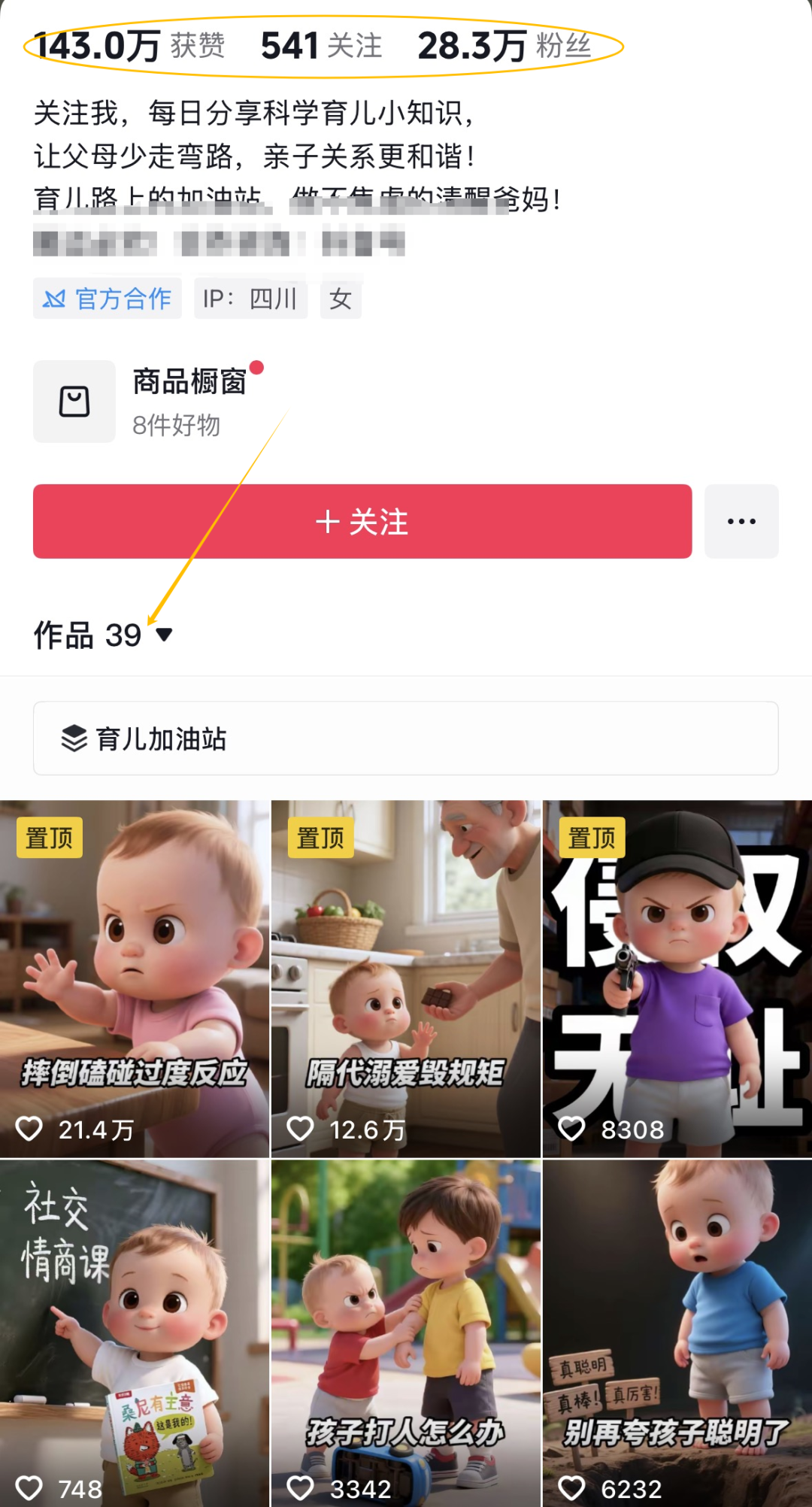This screenshot has height=1507, width=812.
Task: Play the video 别再夸孩子聪明了
Action: [x=677, y=1331]
